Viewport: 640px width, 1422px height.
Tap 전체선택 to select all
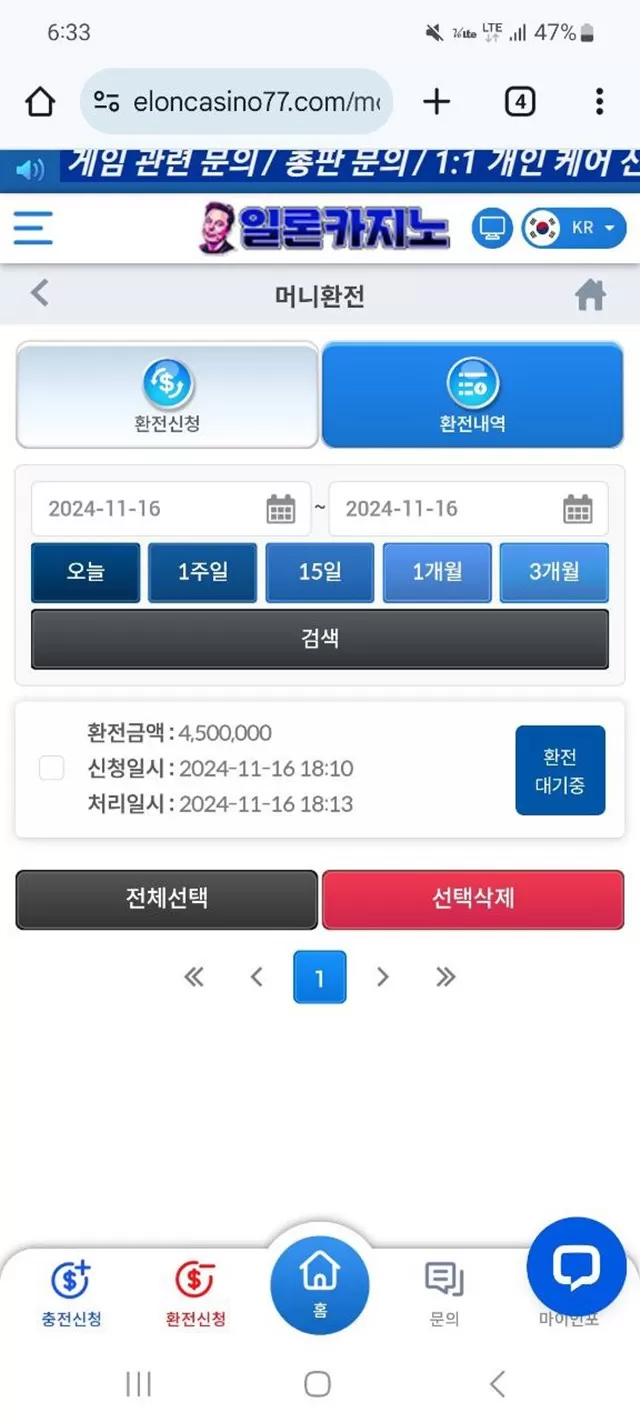coord(167,898)
